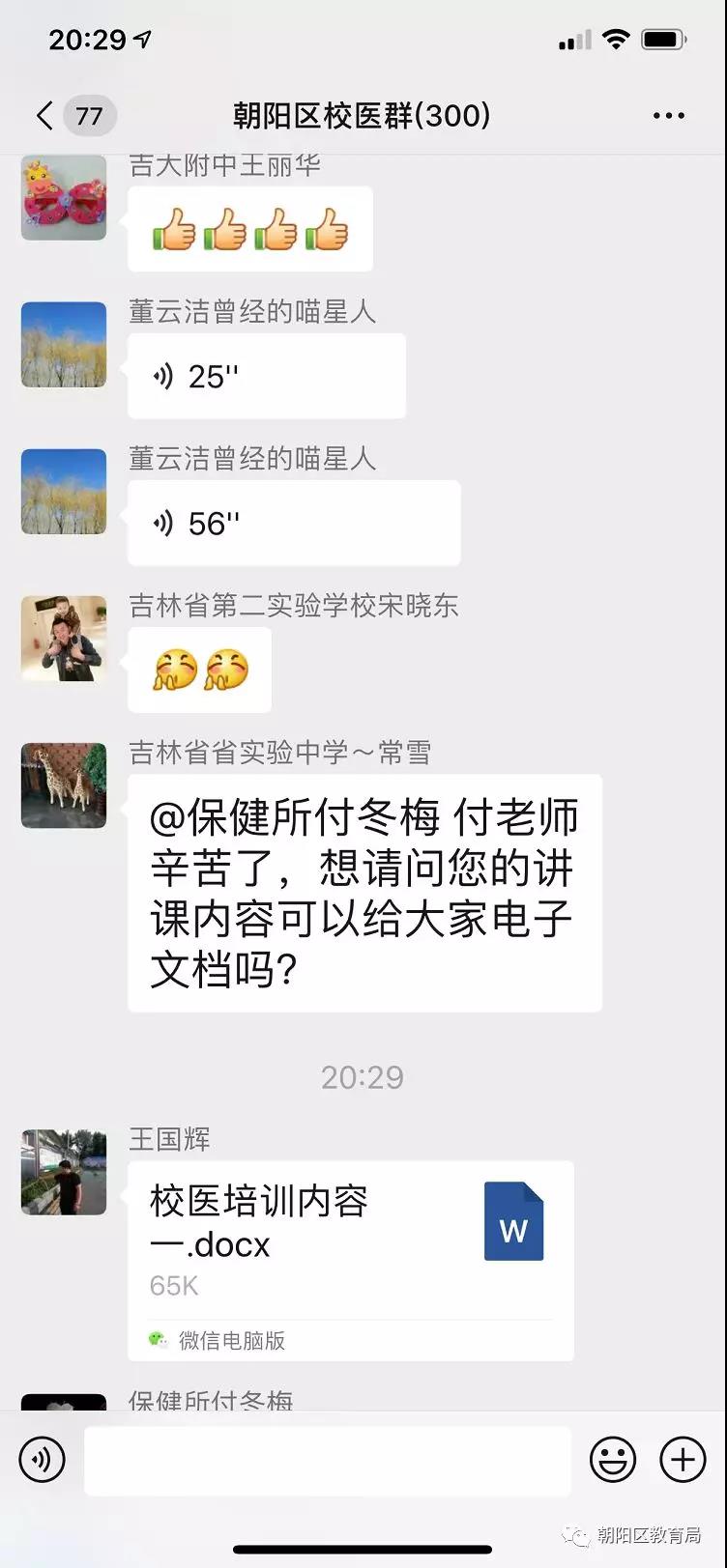This screenshot has width=727, height=1568.
Task: Focus the message text field
Action: (327, 1460)
